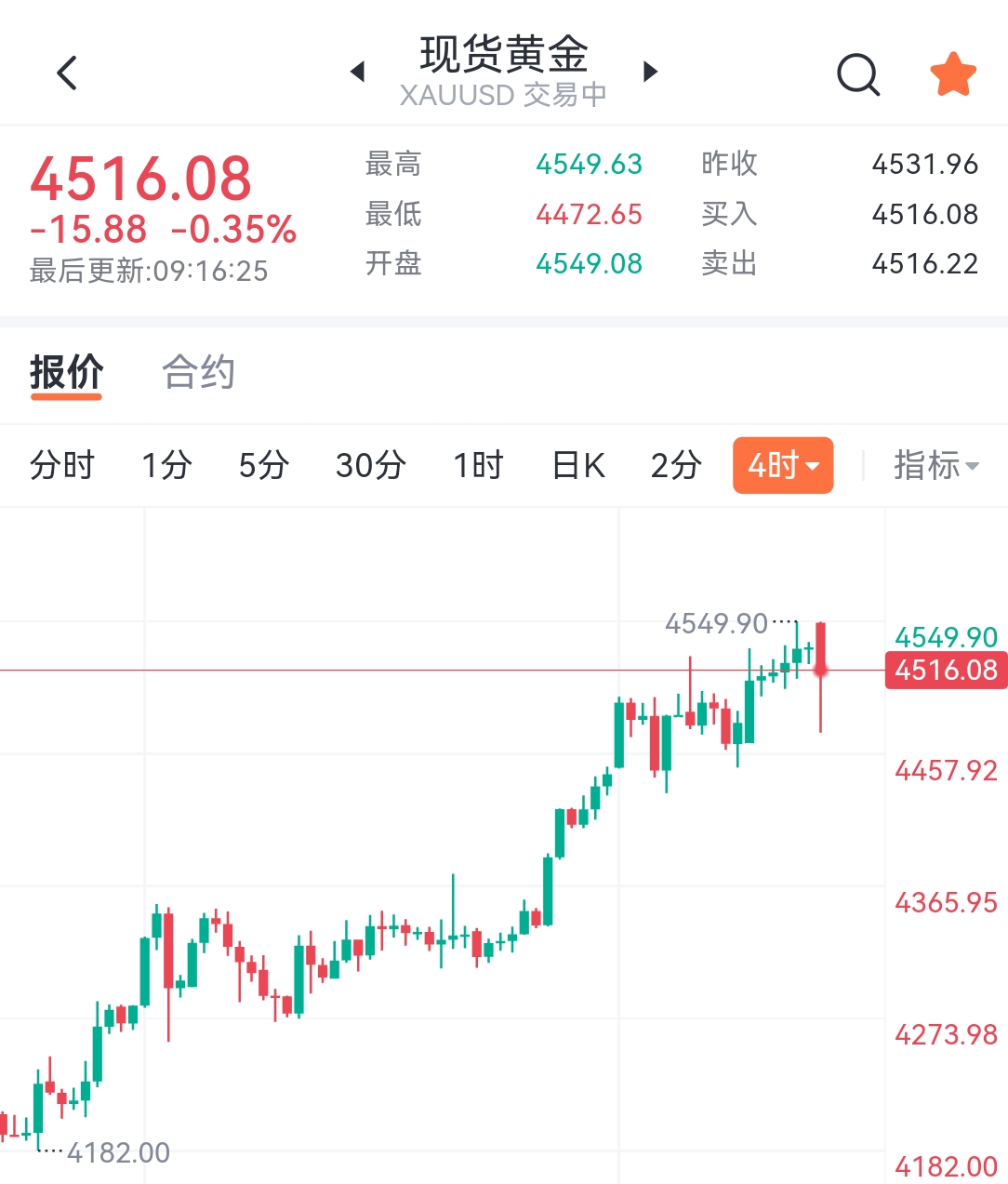Image resolution: width=1008 pixels, height=1184 pixels.
Task: Select the 5分 interval
Action: (264, 465)
